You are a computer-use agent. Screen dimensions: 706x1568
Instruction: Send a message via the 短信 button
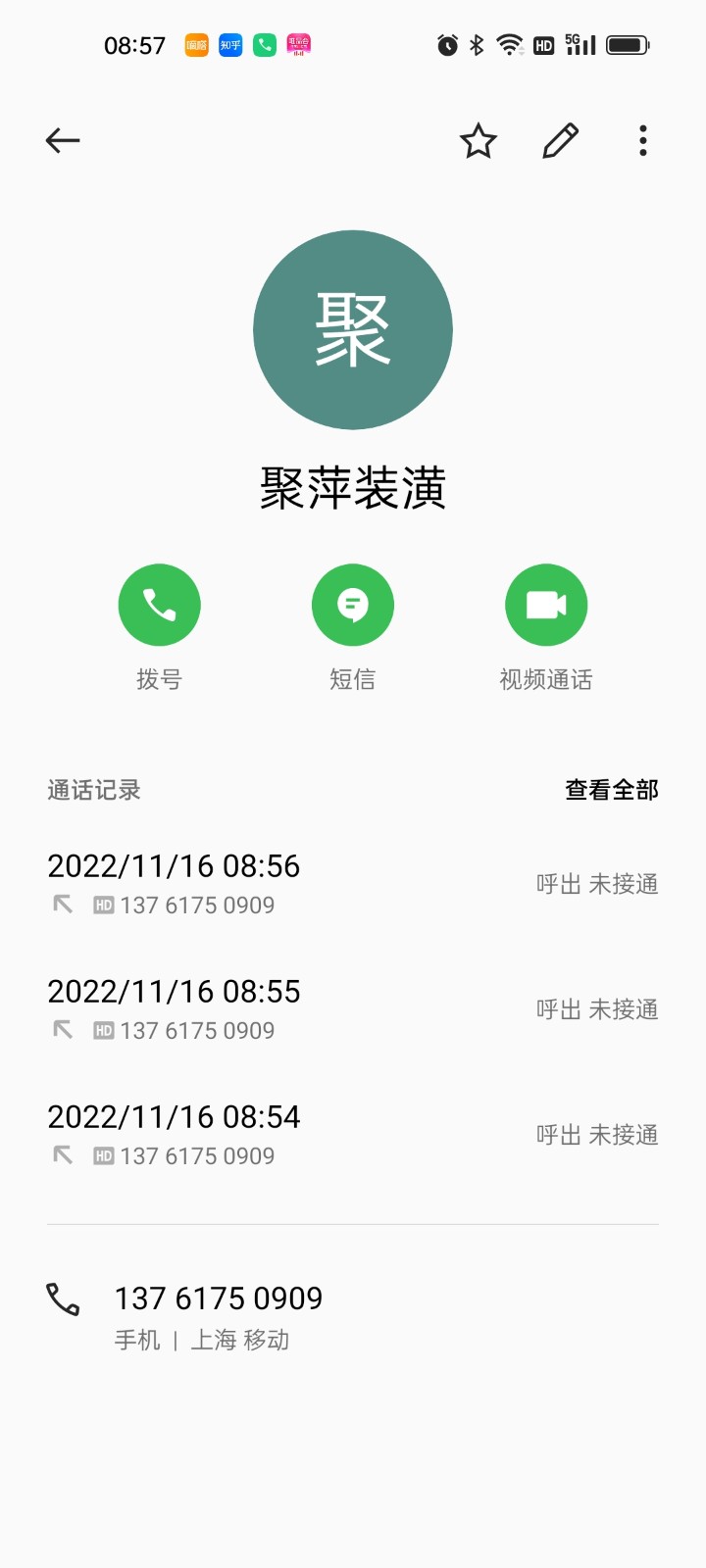tap(353, 605)
